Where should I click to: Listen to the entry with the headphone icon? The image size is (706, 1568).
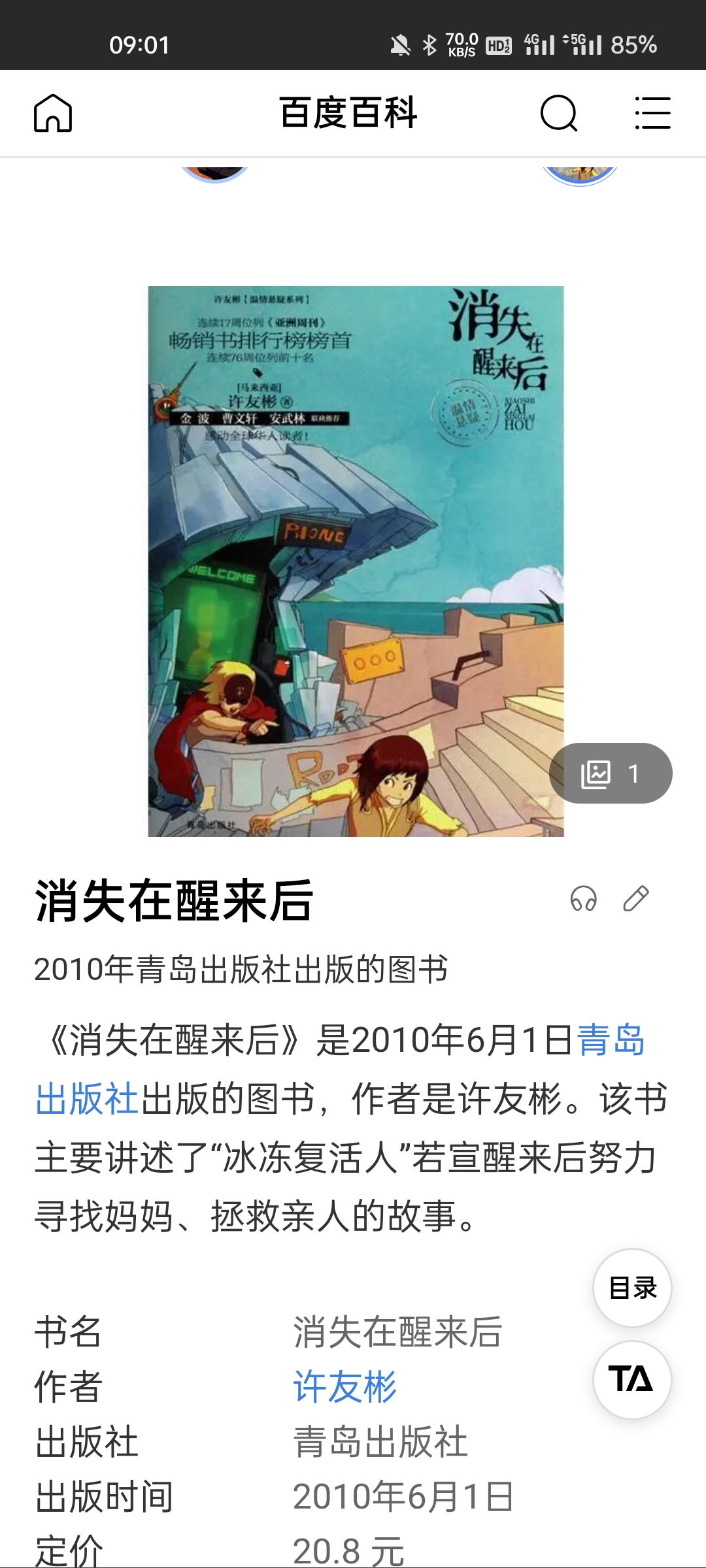pos(583,899)
